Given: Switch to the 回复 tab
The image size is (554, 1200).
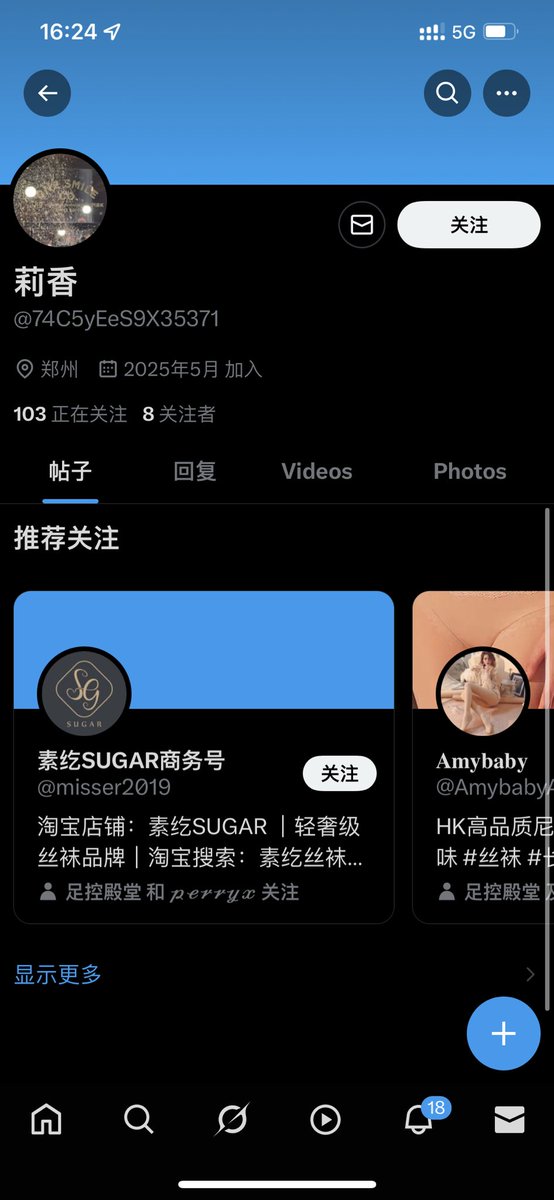Looking at the screenshot, I should tap(195, 471).
